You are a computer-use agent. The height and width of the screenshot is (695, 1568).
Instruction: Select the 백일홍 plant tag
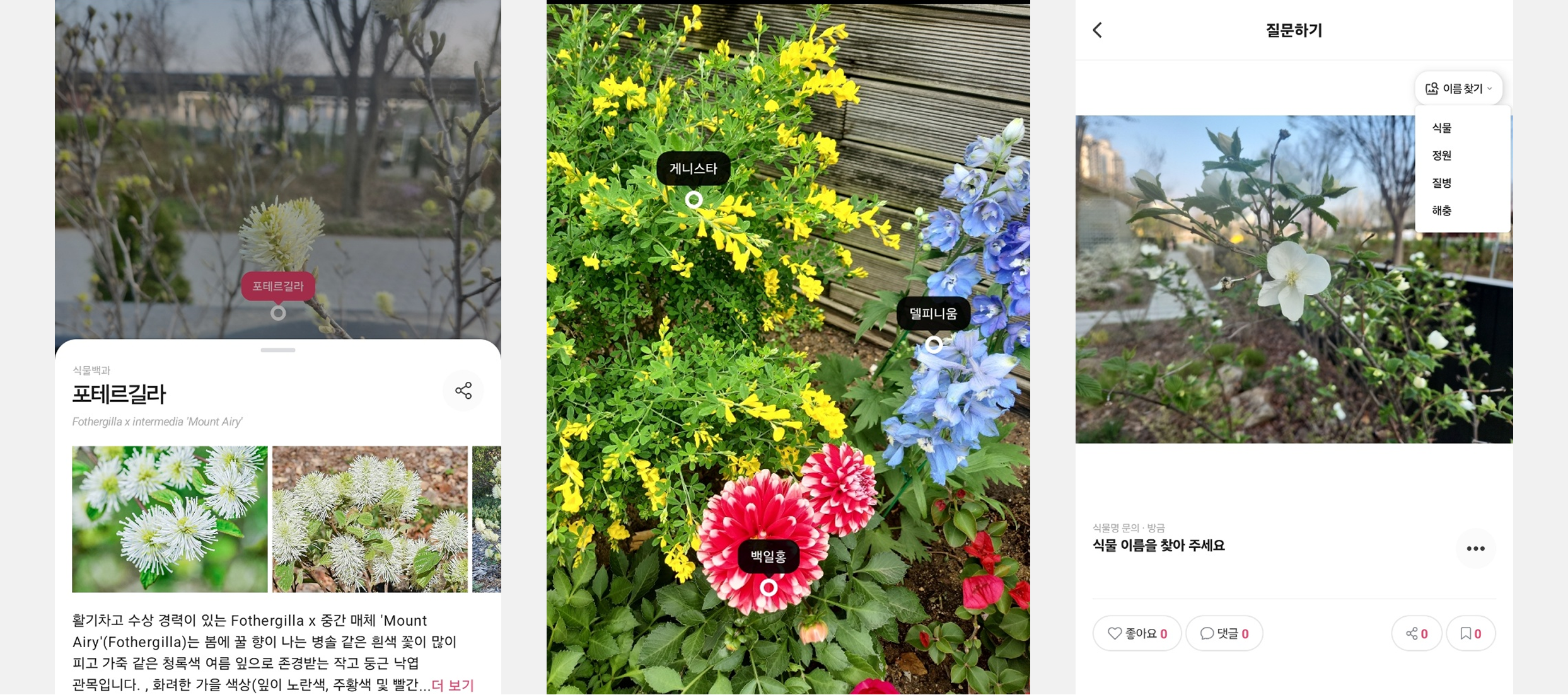tap(768, 556)
